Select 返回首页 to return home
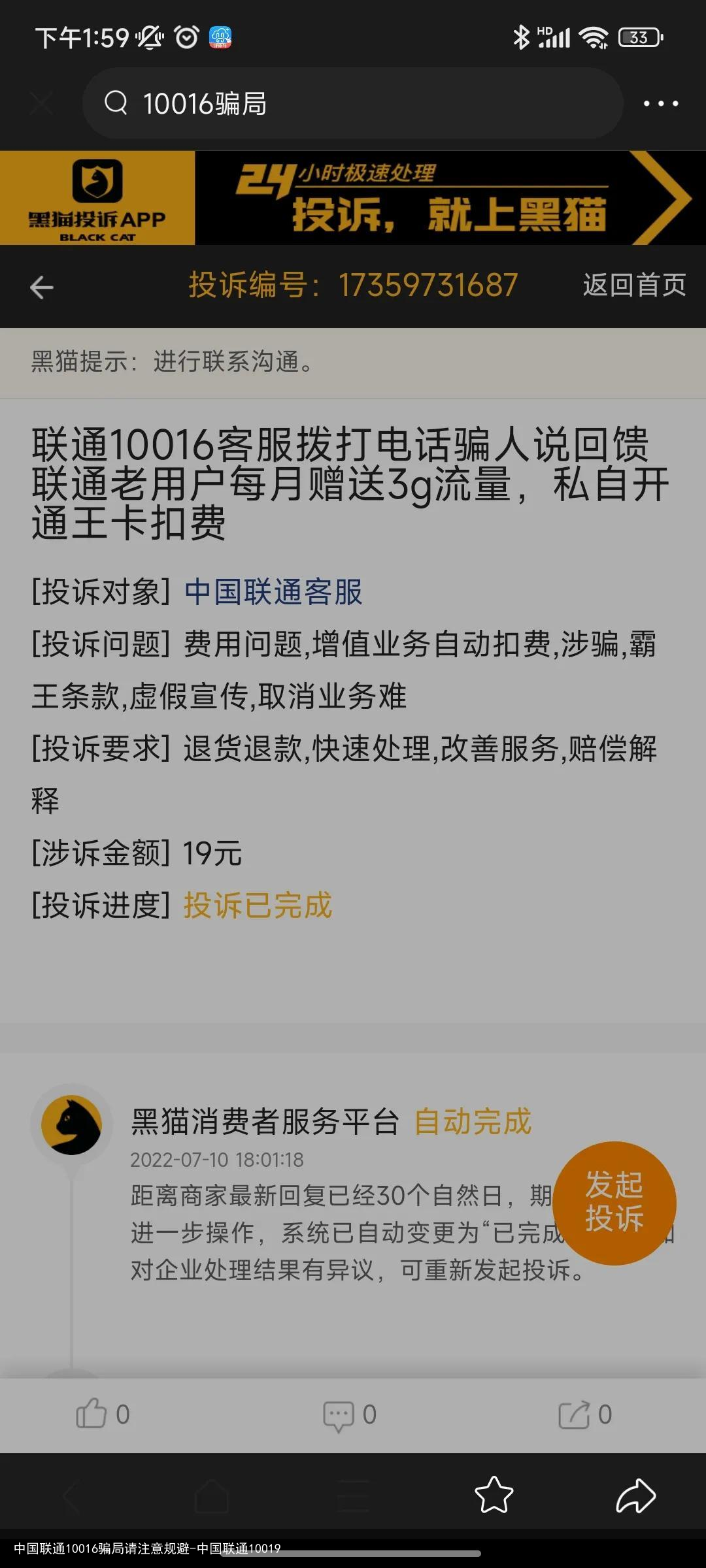Image resolution: width=706 pixels, height=1568 pixels. coord(632,285)
